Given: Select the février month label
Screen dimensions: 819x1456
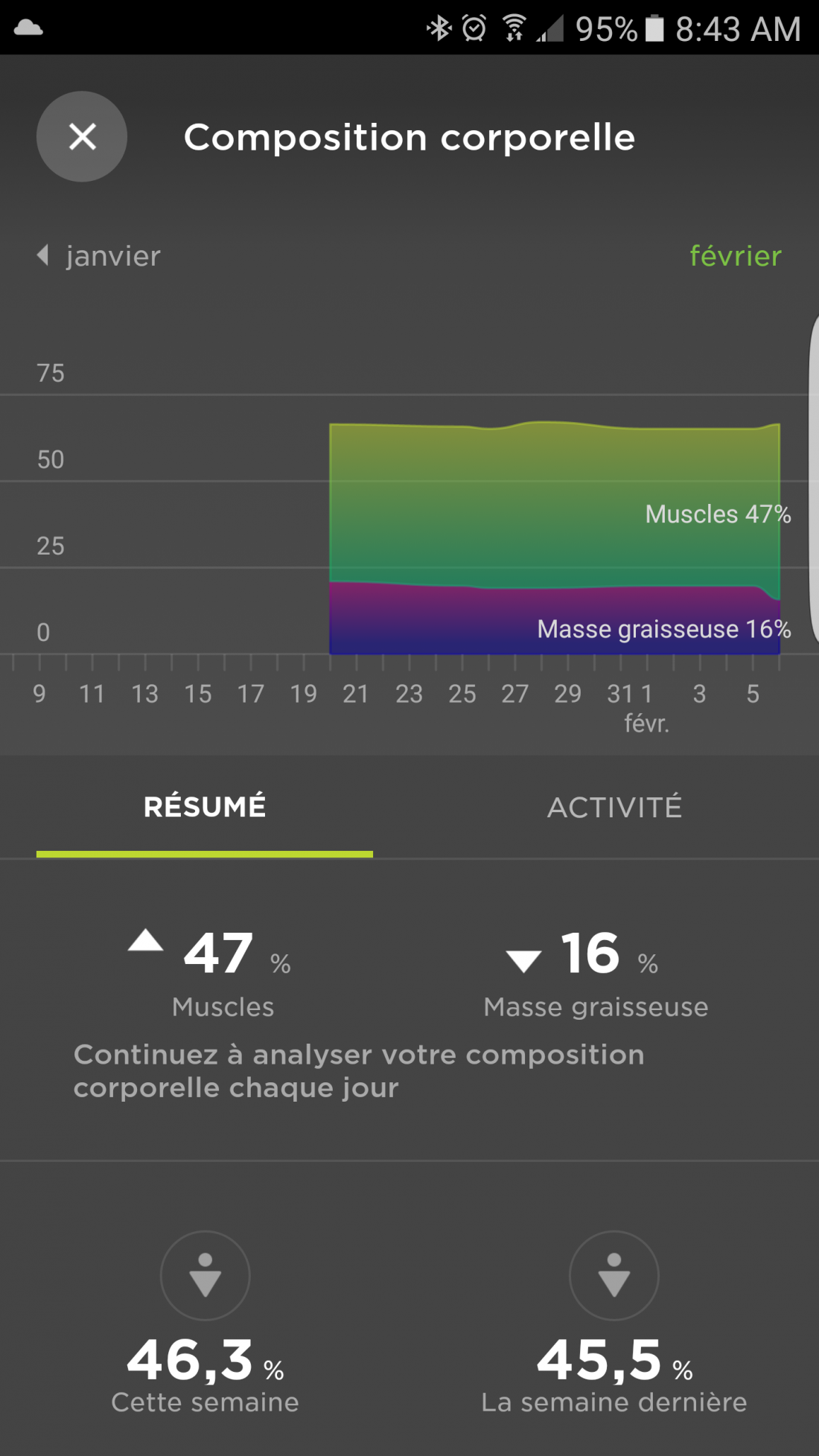Looking at the screenshot, I should (x=735, y=256).
